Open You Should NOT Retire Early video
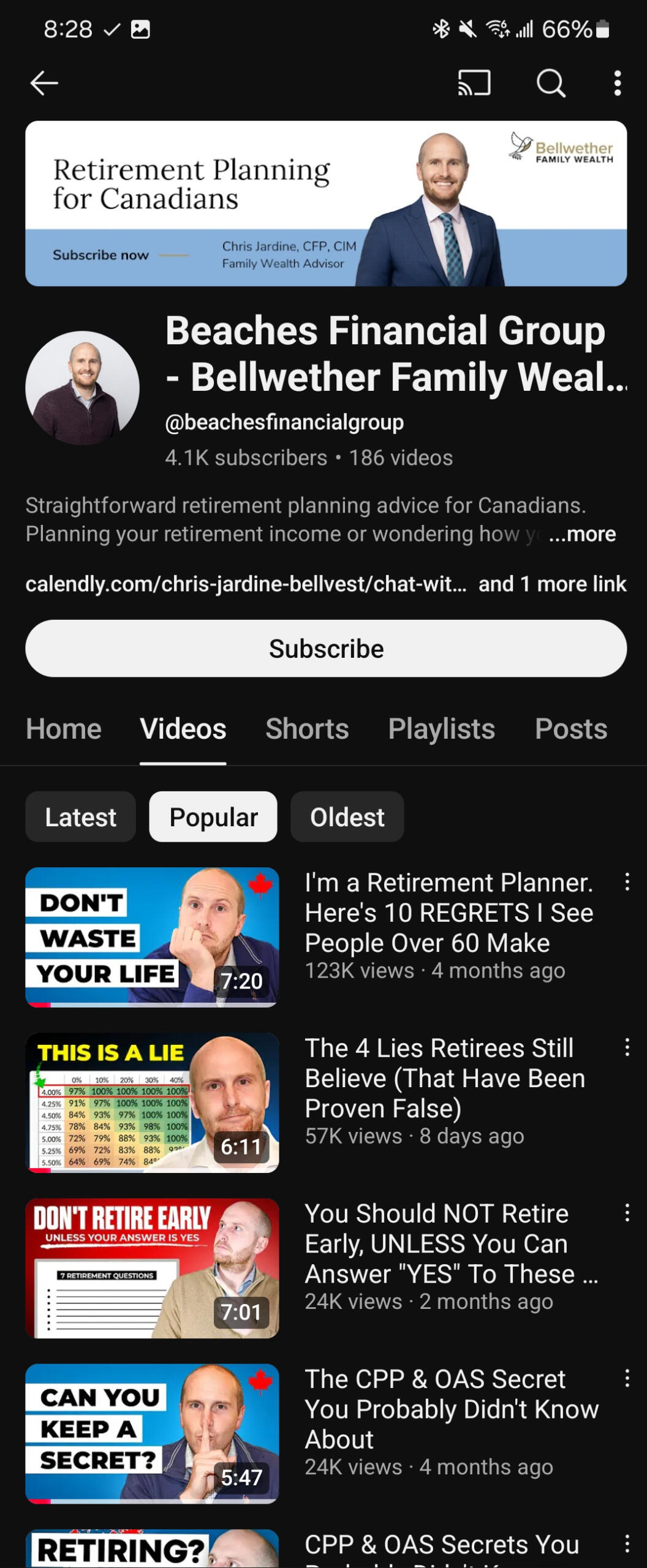The image size is (647, 1568). [x=152, y=1268]
